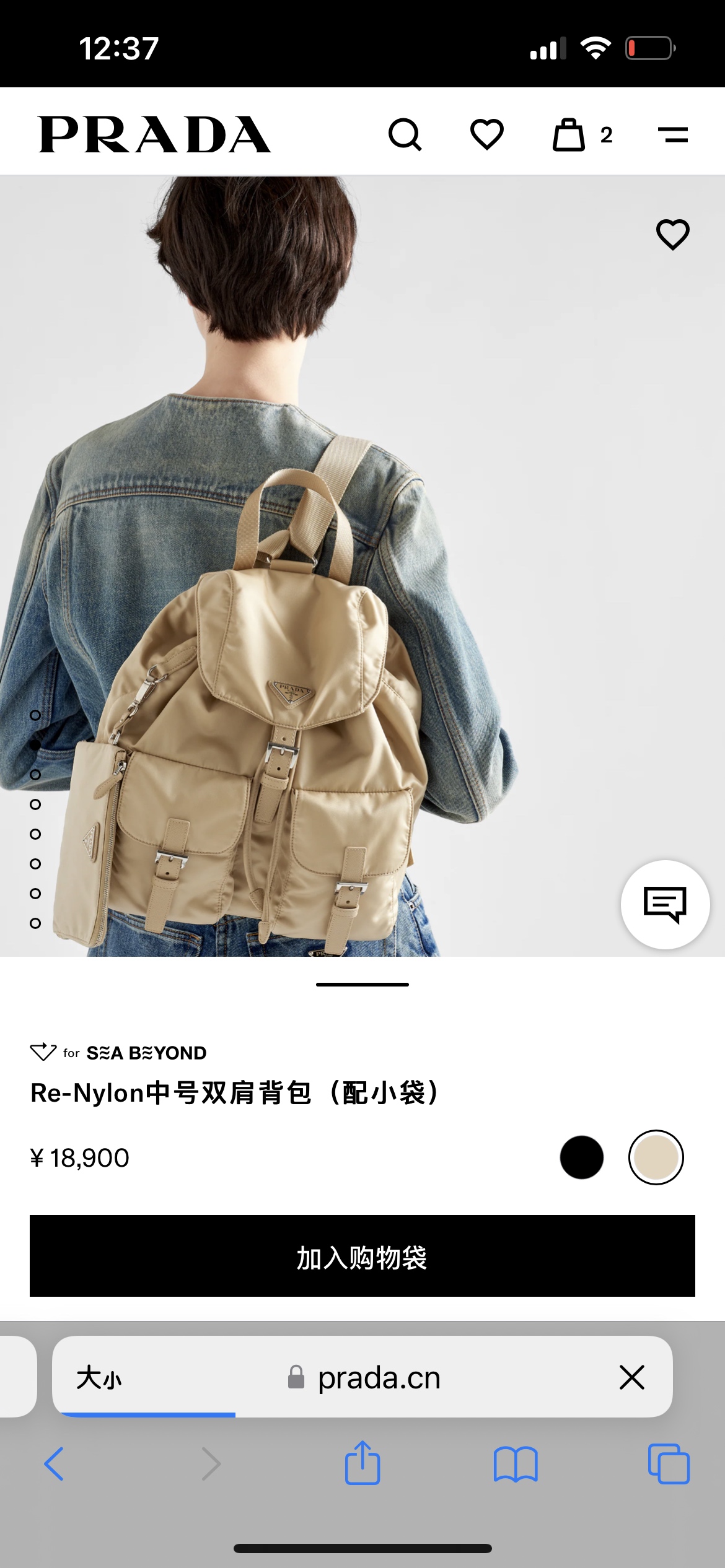Open the customer chat bubble

coord(665,904)
